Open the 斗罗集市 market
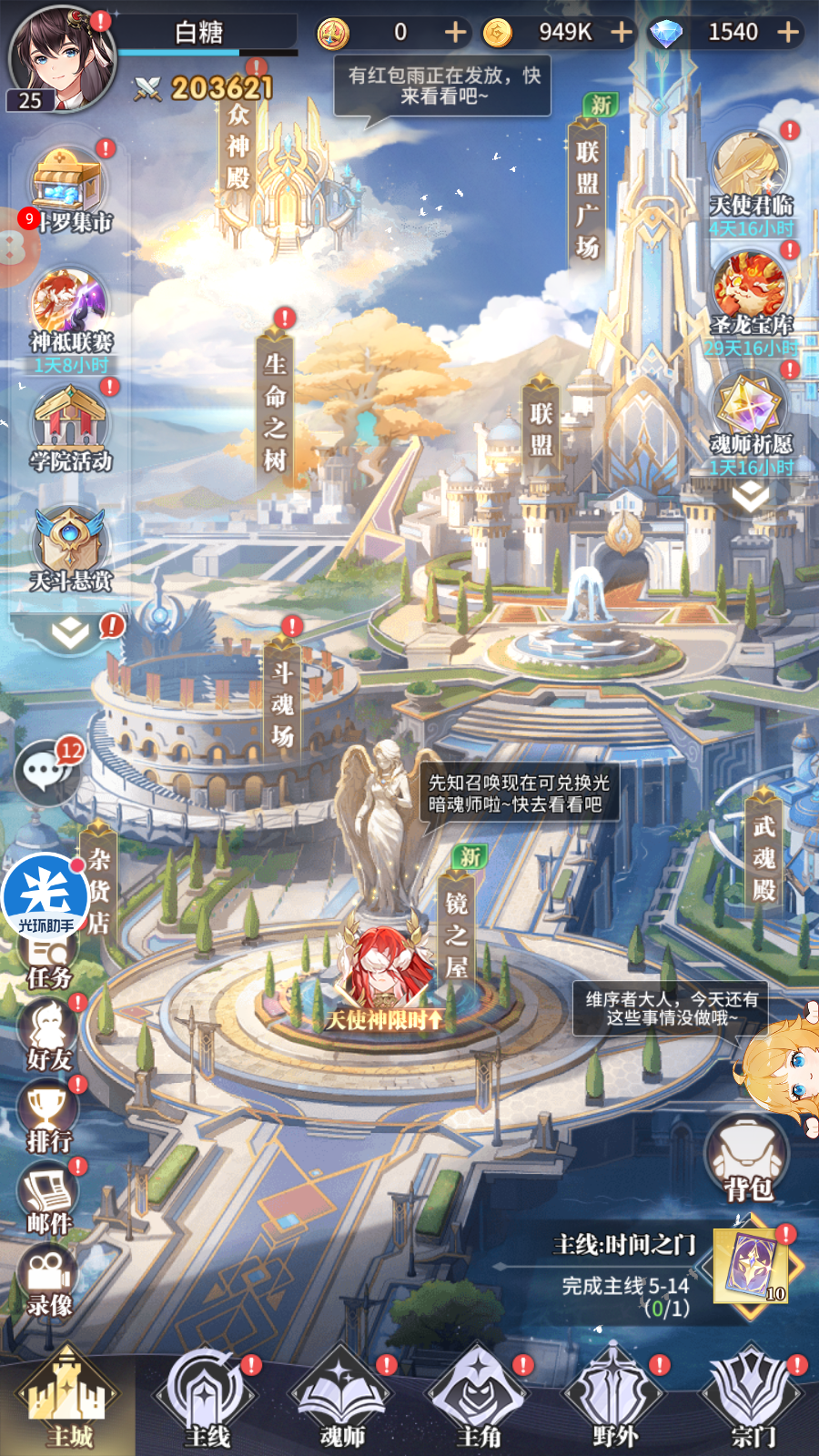Screen dimensions: 819x1456 (69, 188)
